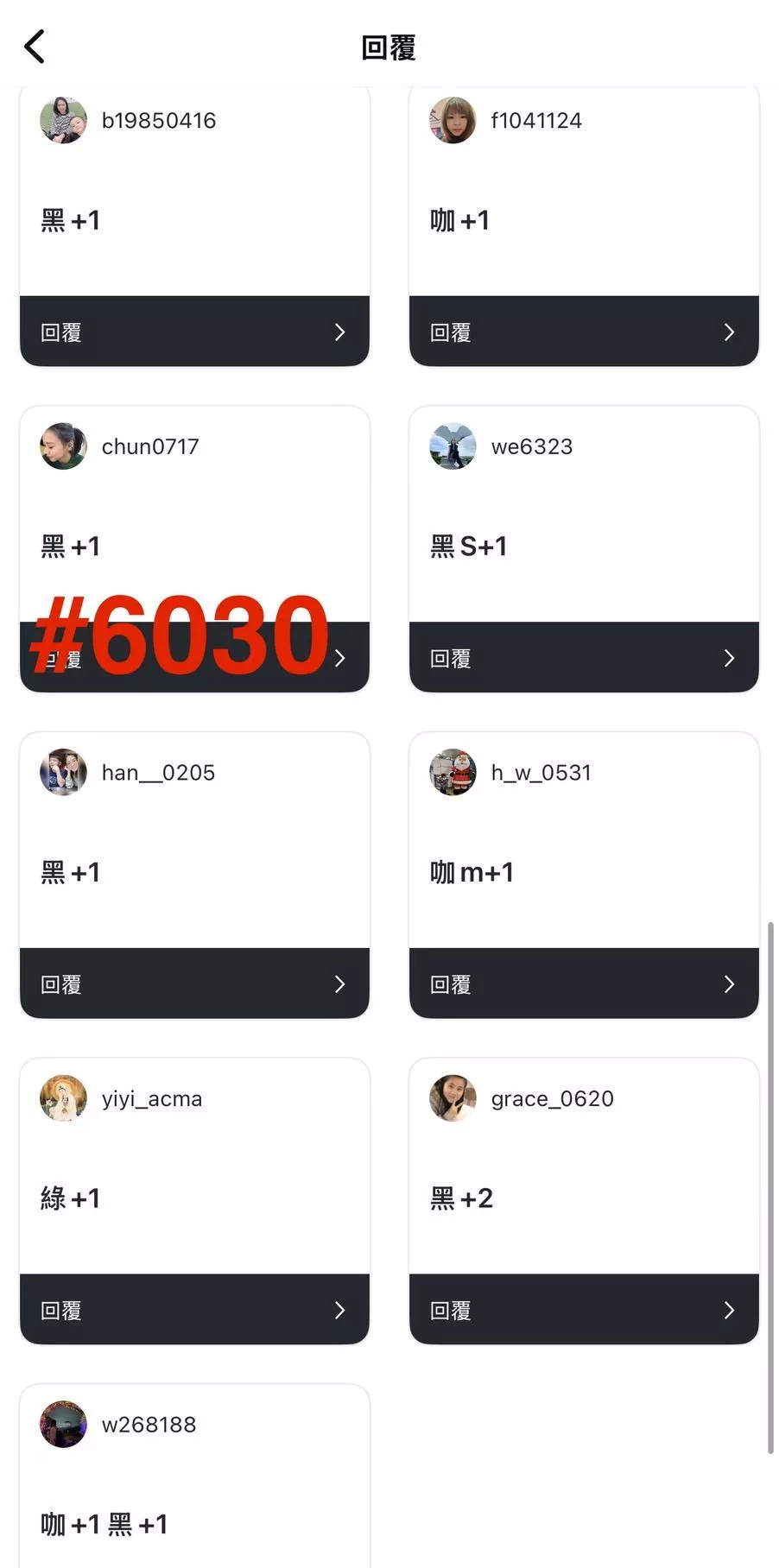Screen dimensions: 779x1568
Task: Reply to grace_0620's response
Action: (584, 1310)
